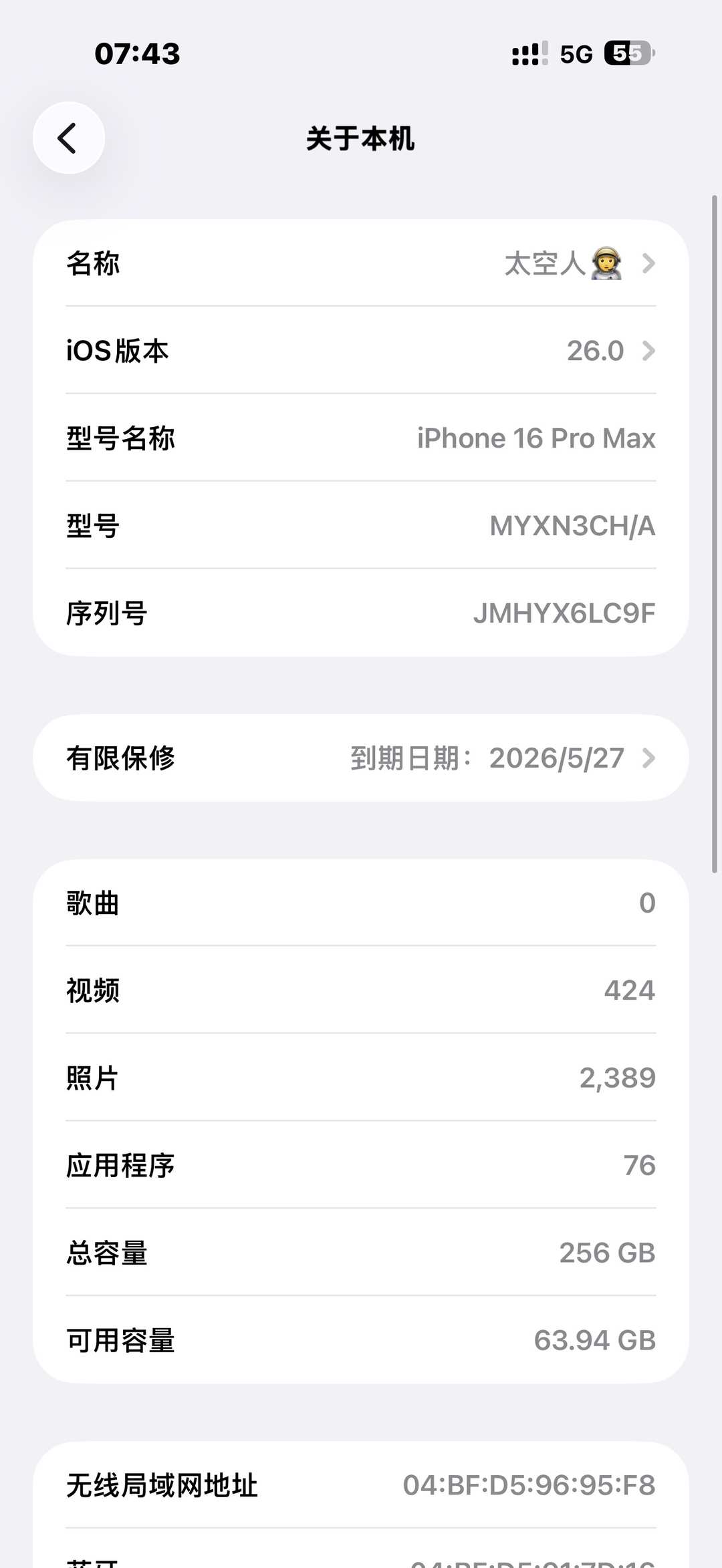Open the 名称 row to rename device
722x1568 pixels.
pos(361,263)
